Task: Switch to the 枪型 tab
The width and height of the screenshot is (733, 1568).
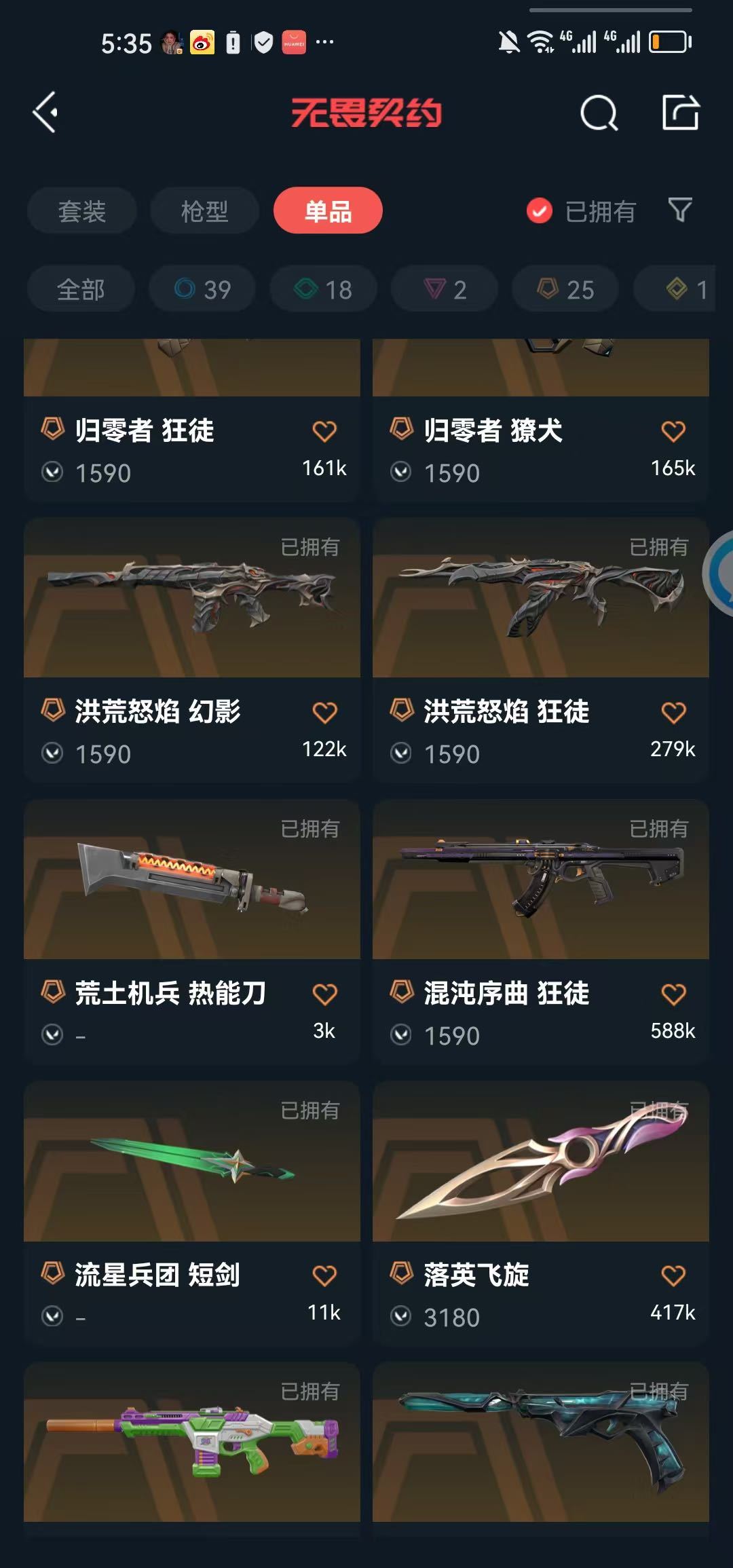Action: tap(204, 211)
